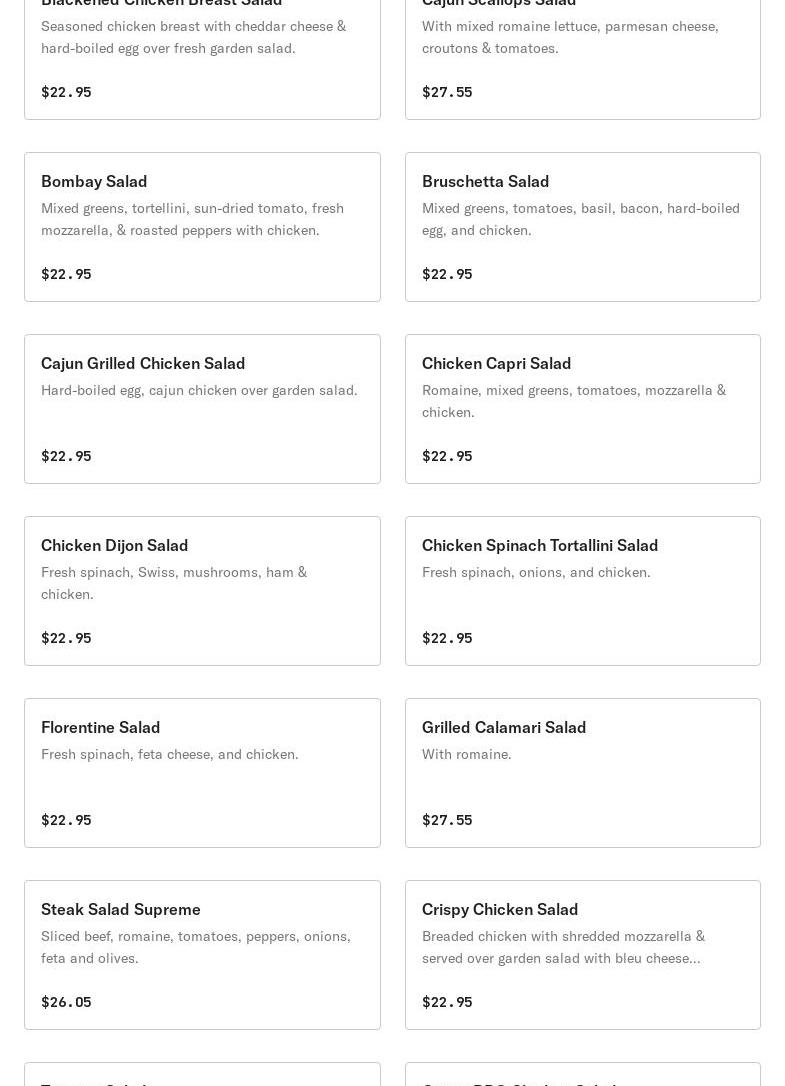Open Steak Salad Supreme details
This screenshot has height=1086, width=785.
(202, 955)
